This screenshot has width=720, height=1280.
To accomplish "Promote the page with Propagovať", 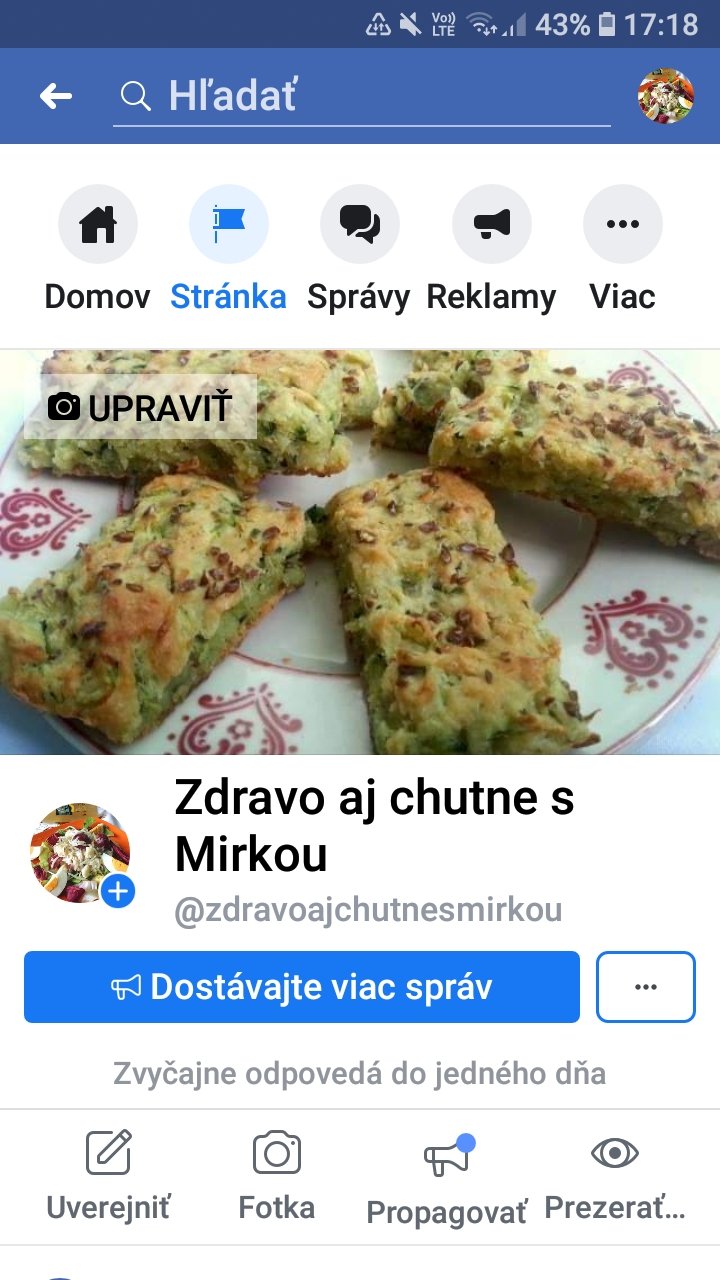I will click(x=446, y=1180).
